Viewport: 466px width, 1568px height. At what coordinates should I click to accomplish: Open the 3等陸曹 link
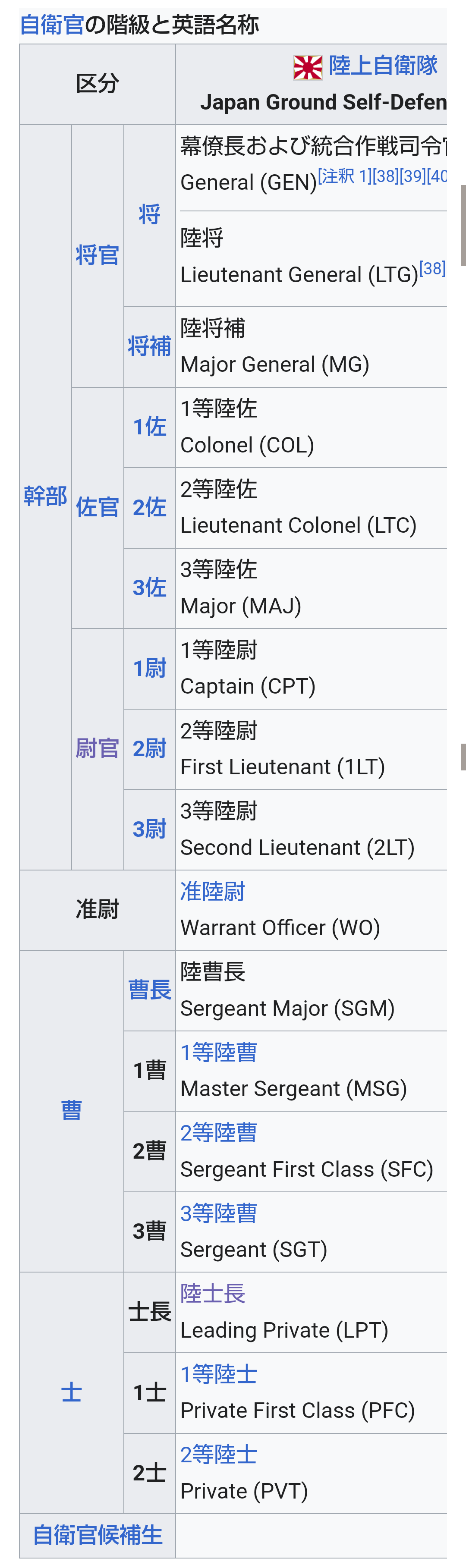pos(218,1213)
